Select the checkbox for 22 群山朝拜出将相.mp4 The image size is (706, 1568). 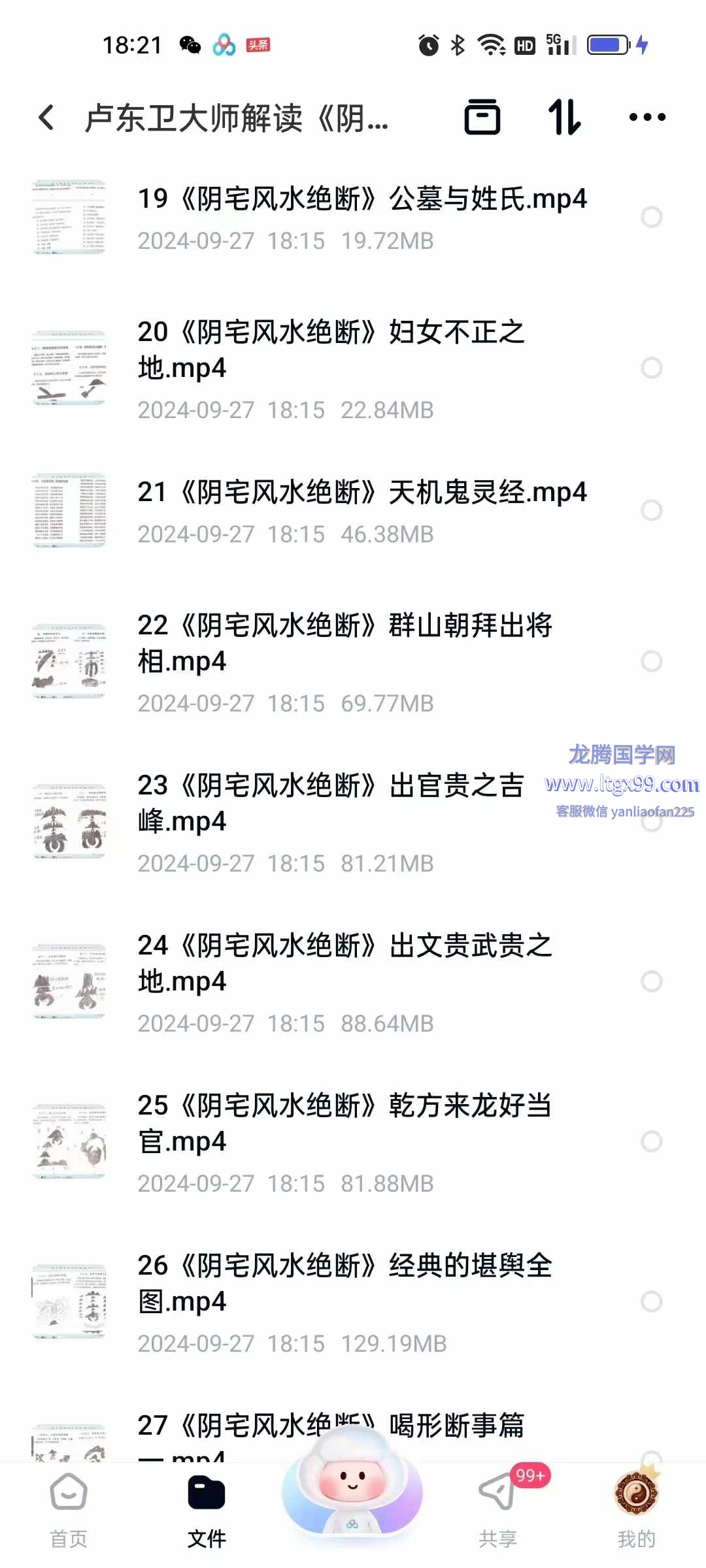coord(651,661)
